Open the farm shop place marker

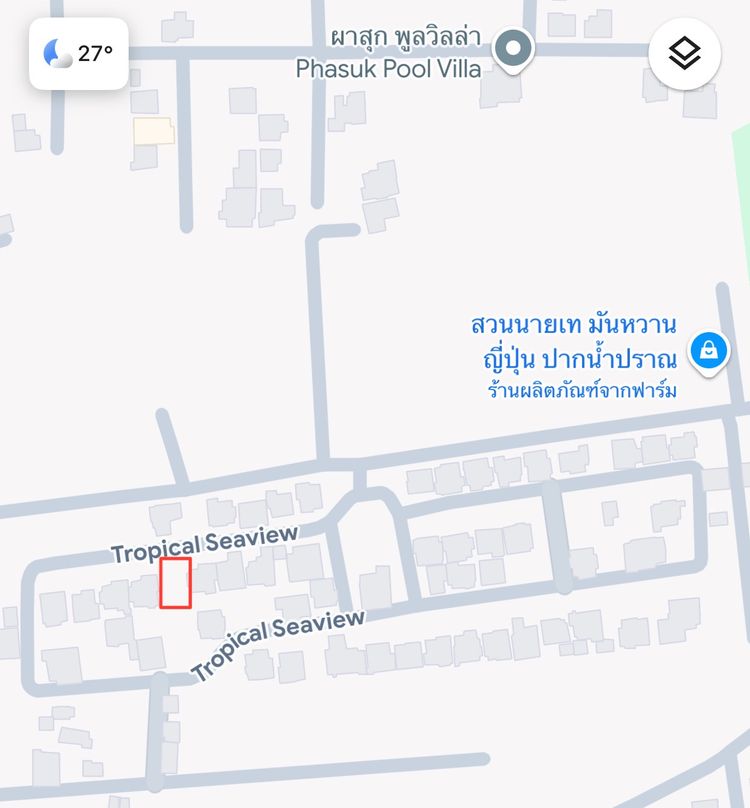pos(709,351)
